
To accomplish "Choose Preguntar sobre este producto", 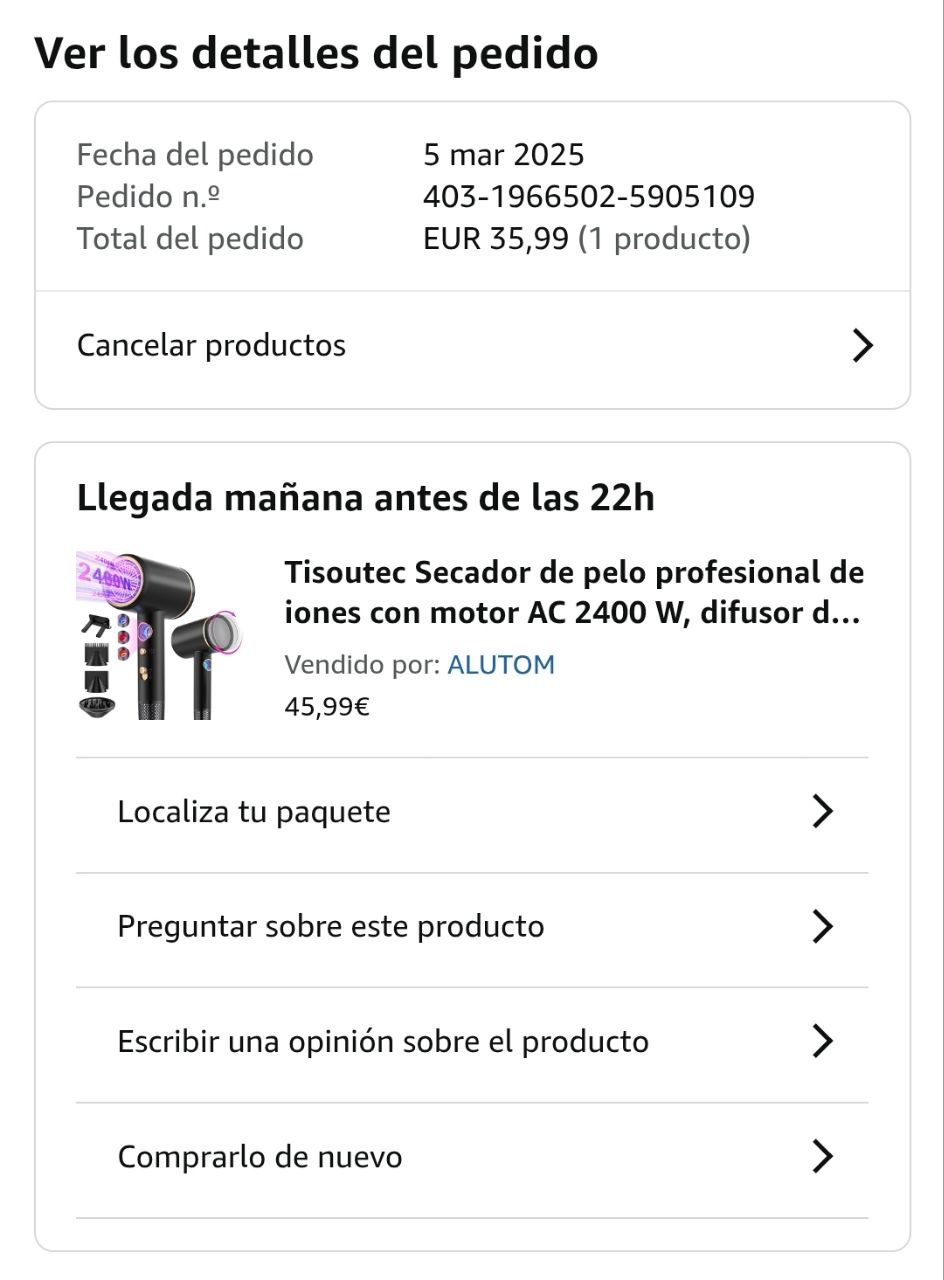I will coord(472,927).
